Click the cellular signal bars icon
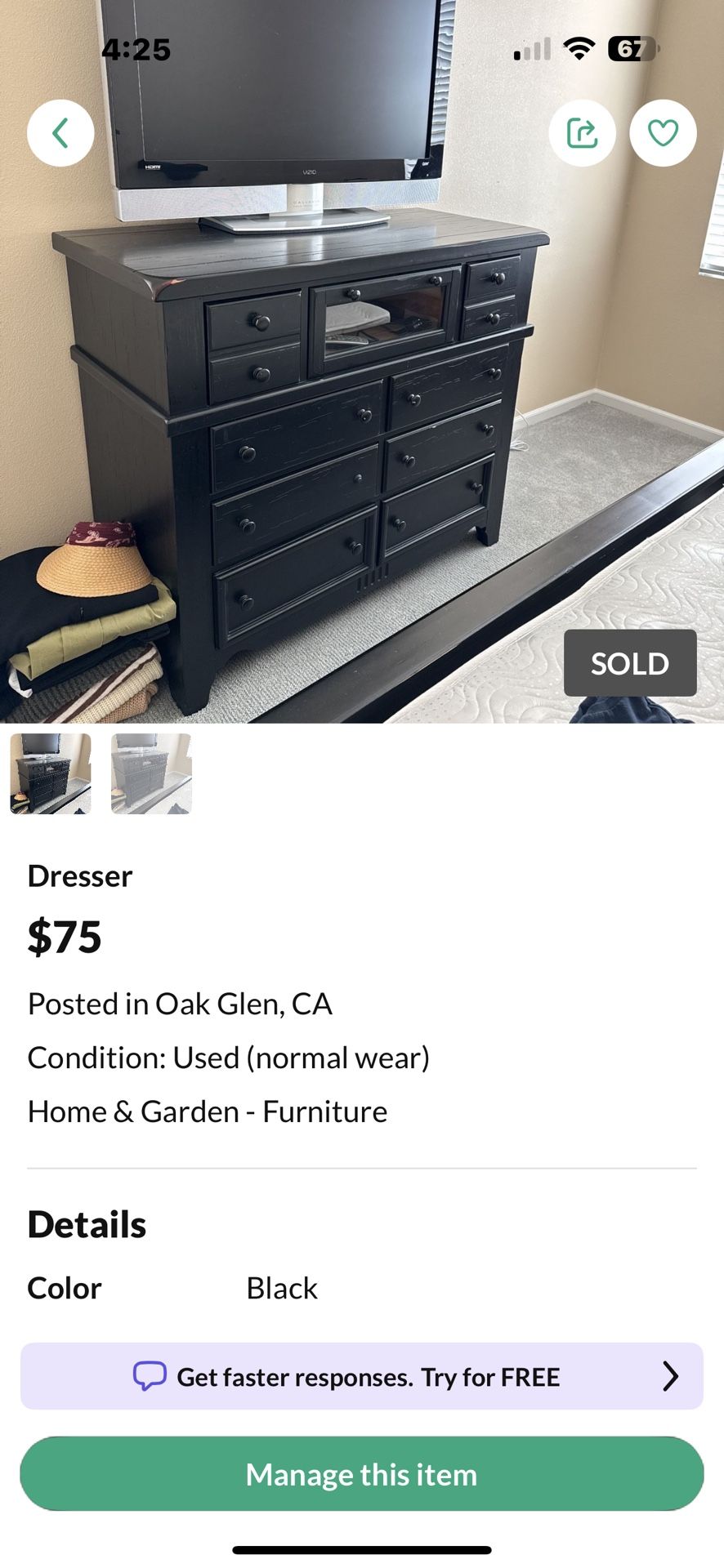This screenshot has height=1568, width=724. 531,49
